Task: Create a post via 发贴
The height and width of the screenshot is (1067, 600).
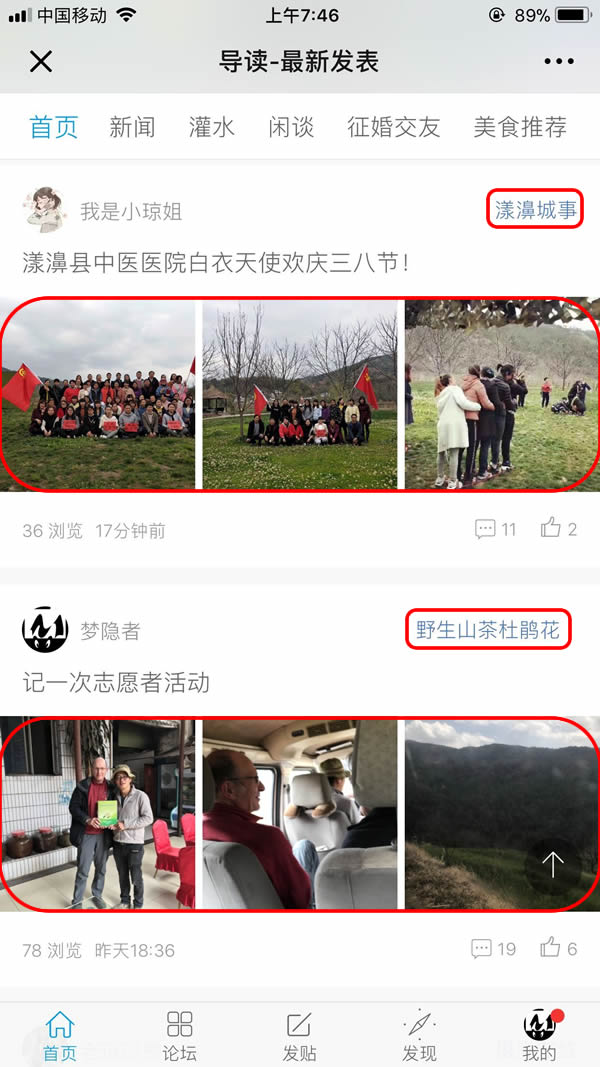Action: click(299, 1035)
